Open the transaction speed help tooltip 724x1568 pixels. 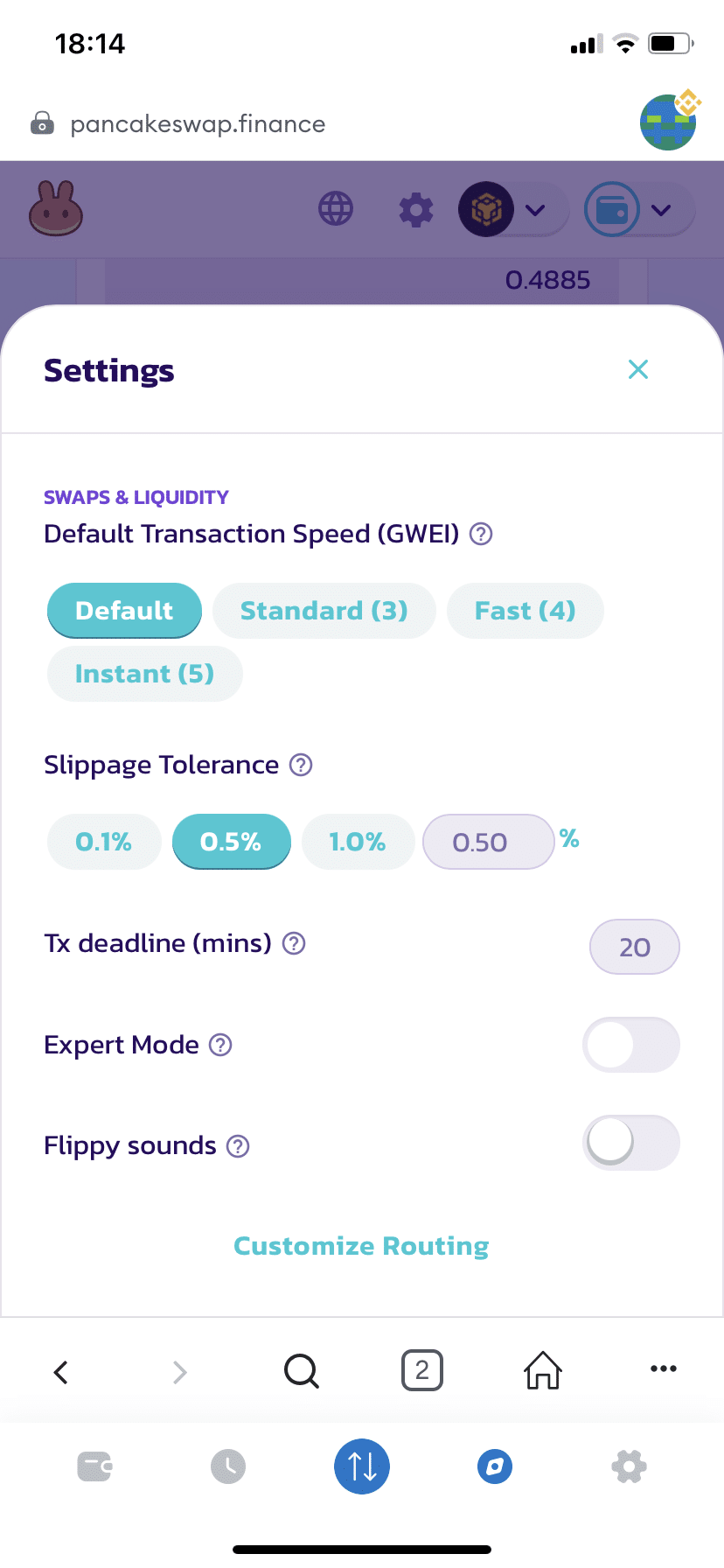[479, 534]
